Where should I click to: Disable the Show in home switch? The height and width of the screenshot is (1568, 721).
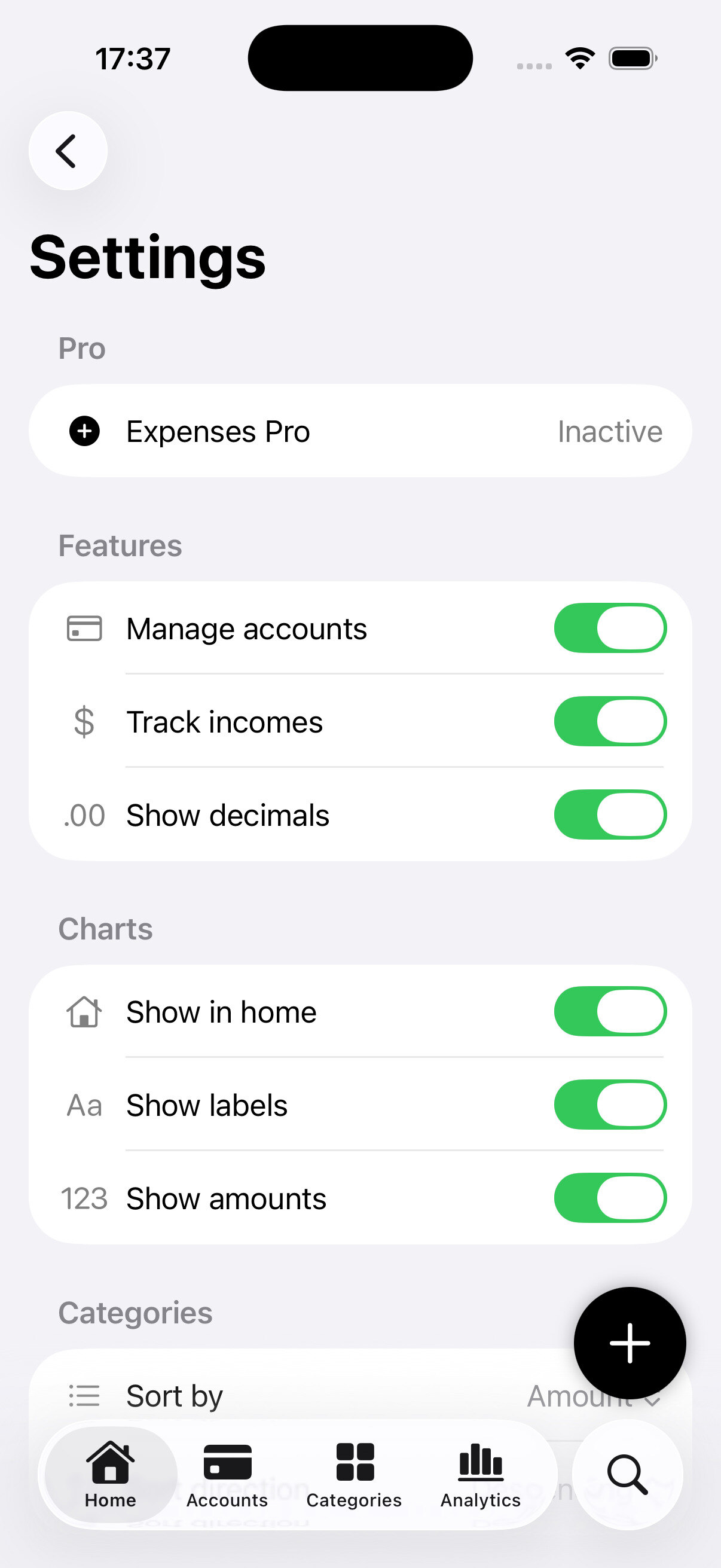point(610,1011)
